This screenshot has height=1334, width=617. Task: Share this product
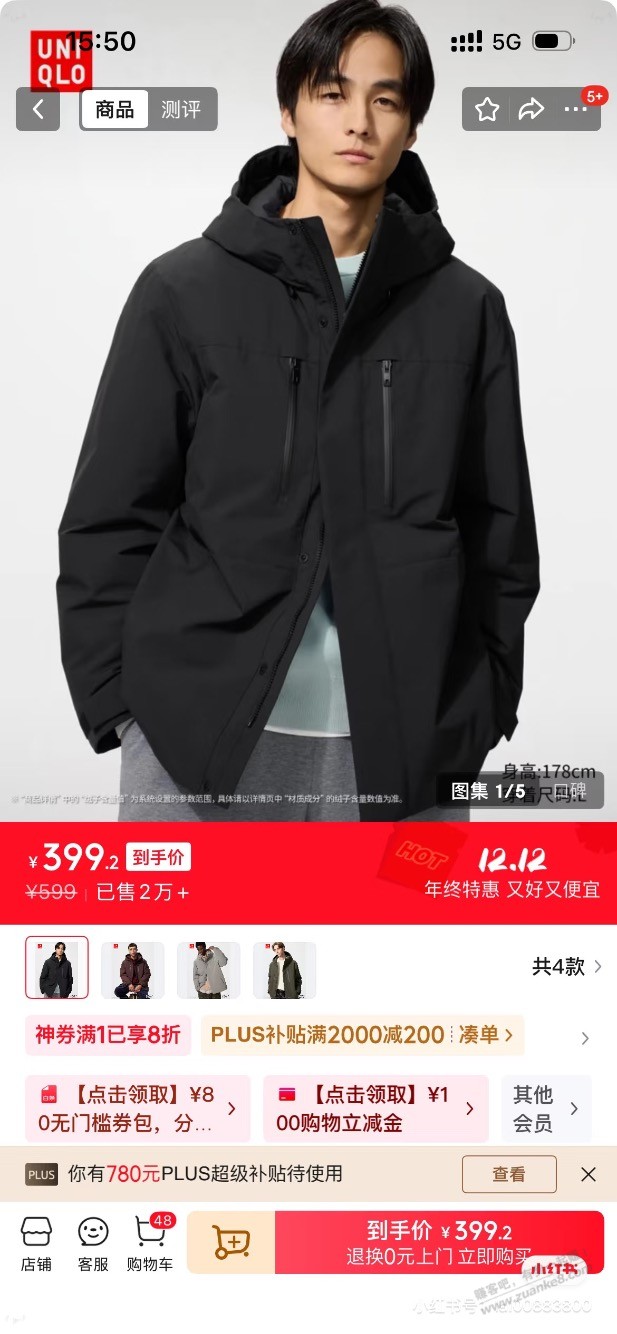531,109
